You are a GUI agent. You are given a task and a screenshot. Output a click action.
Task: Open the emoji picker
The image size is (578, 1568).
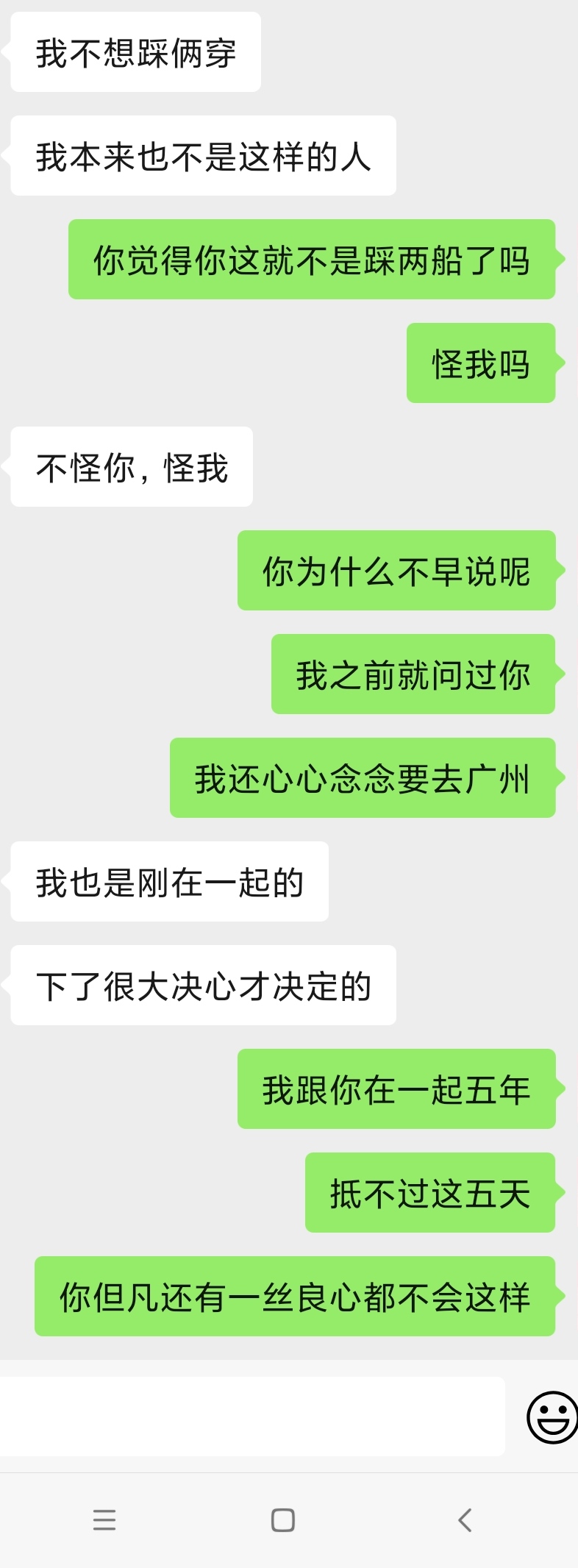[552, 1416]
